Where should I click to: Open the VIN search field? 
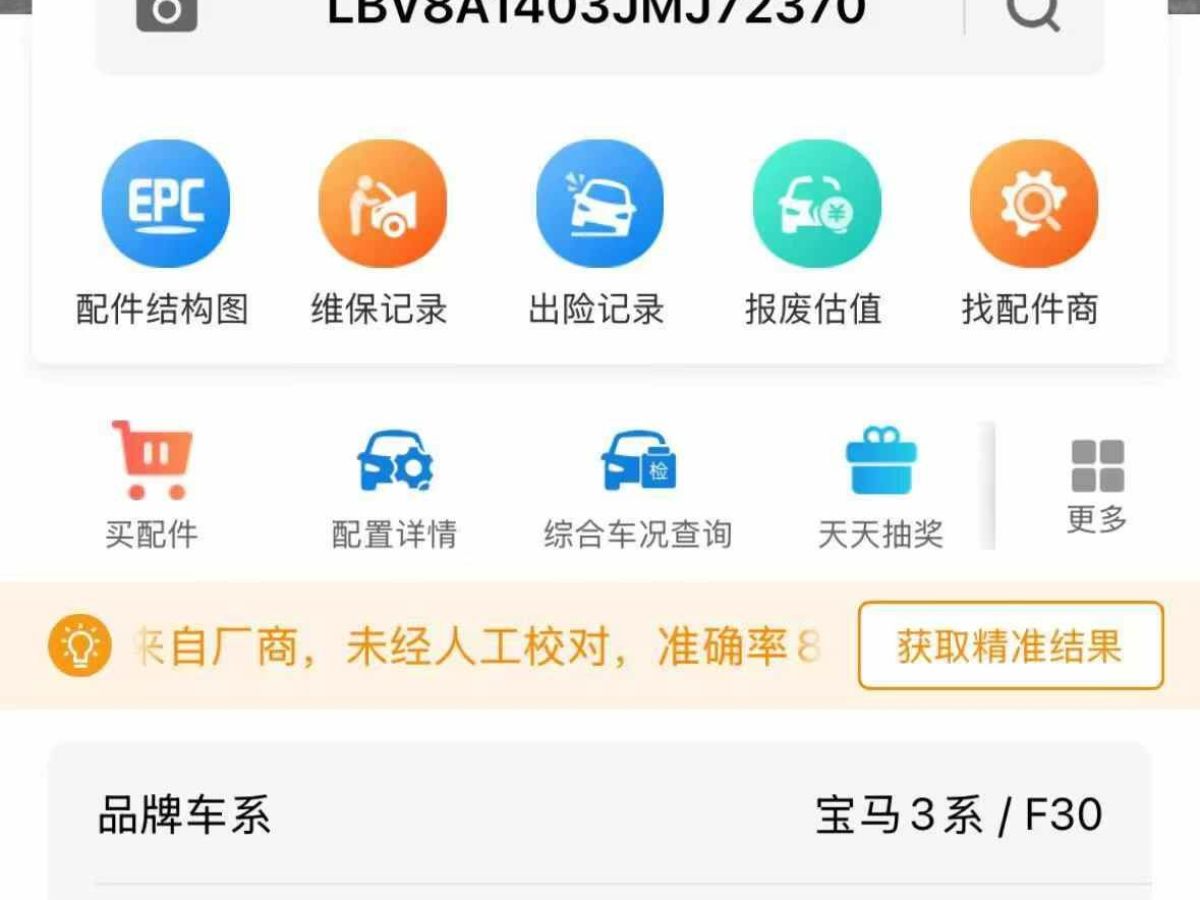596,13
